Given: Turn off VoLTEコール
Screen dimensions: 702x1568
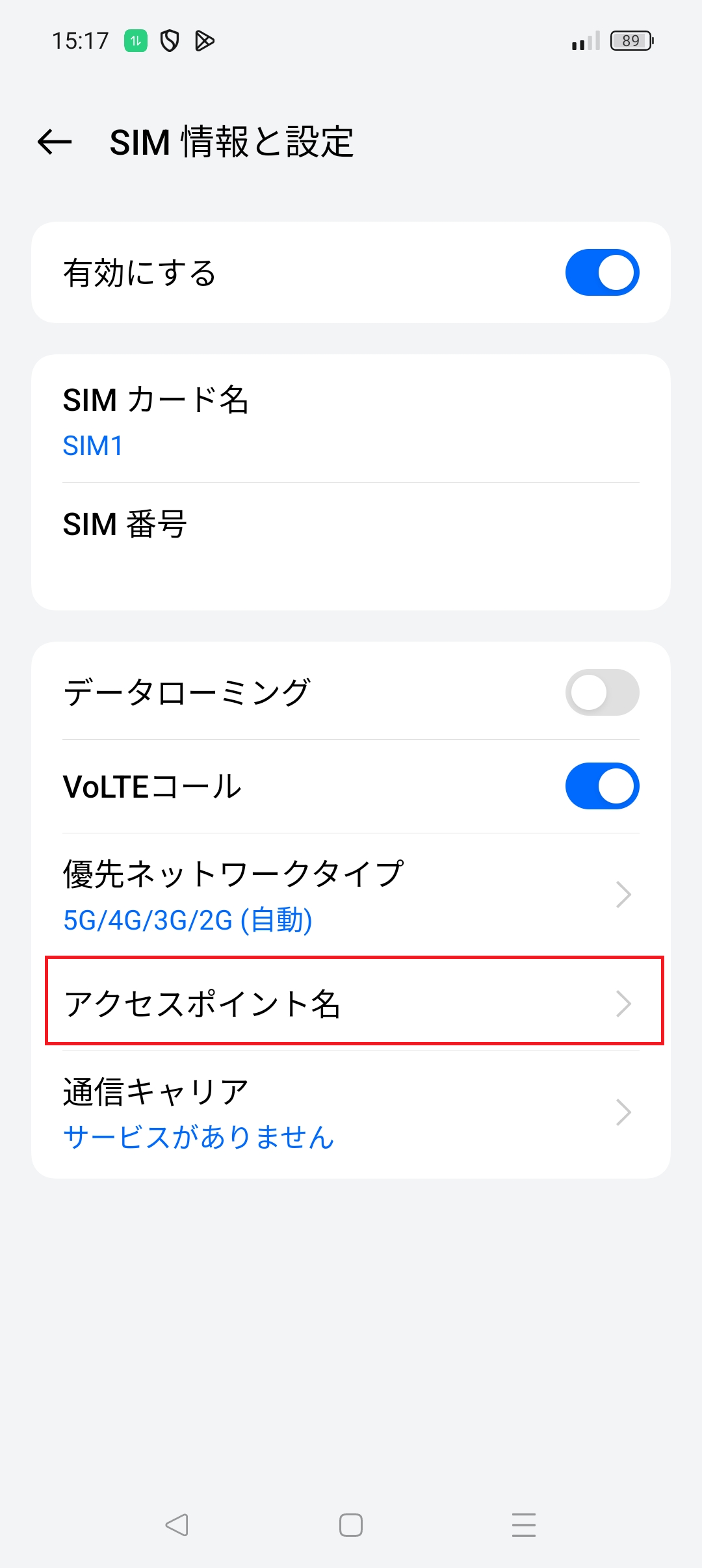Looking at the screenshot, I should pos(600,785).
